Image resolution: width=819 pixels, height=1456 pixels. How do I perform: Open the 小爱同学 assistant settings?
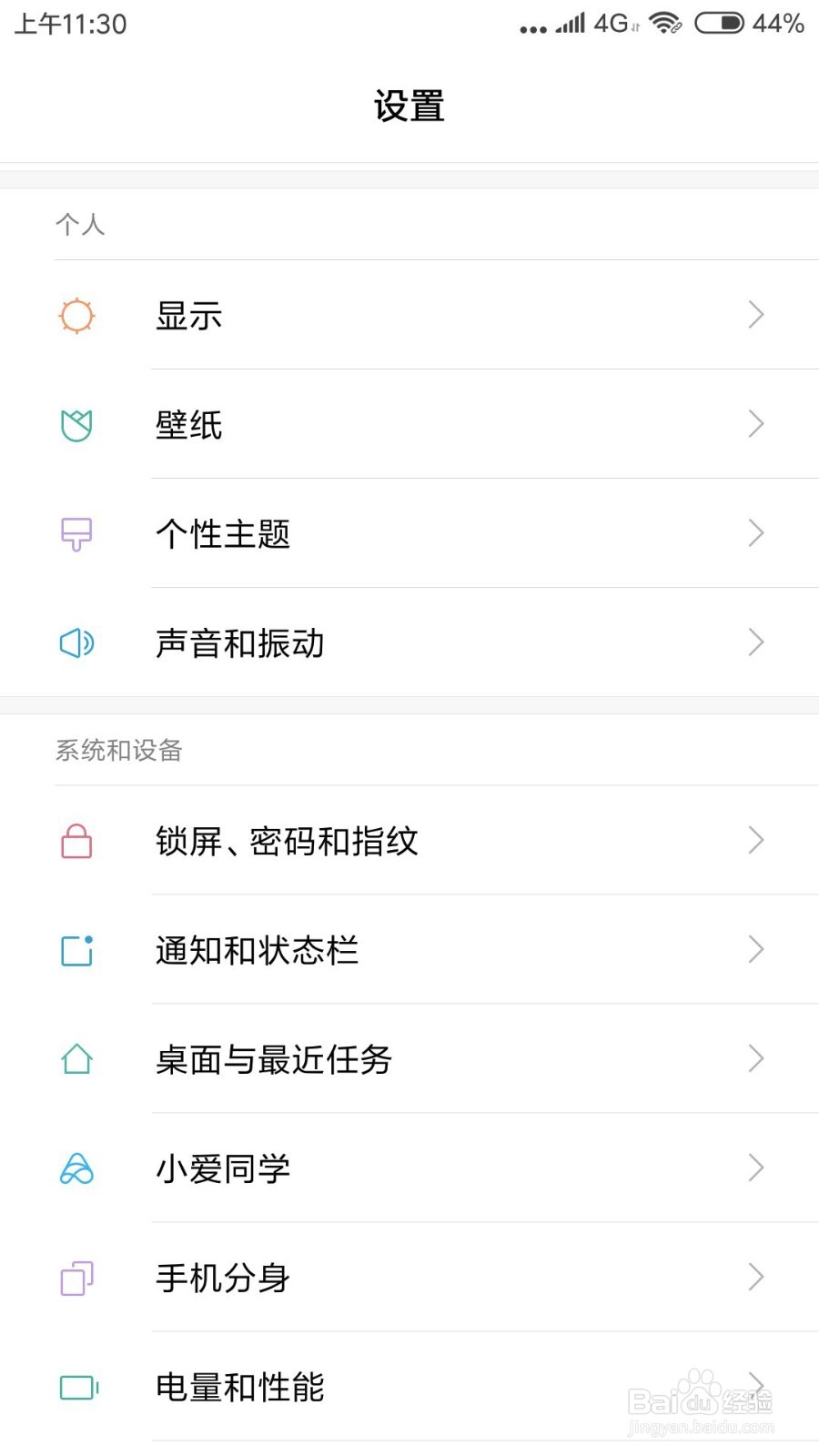[409, 1168]
